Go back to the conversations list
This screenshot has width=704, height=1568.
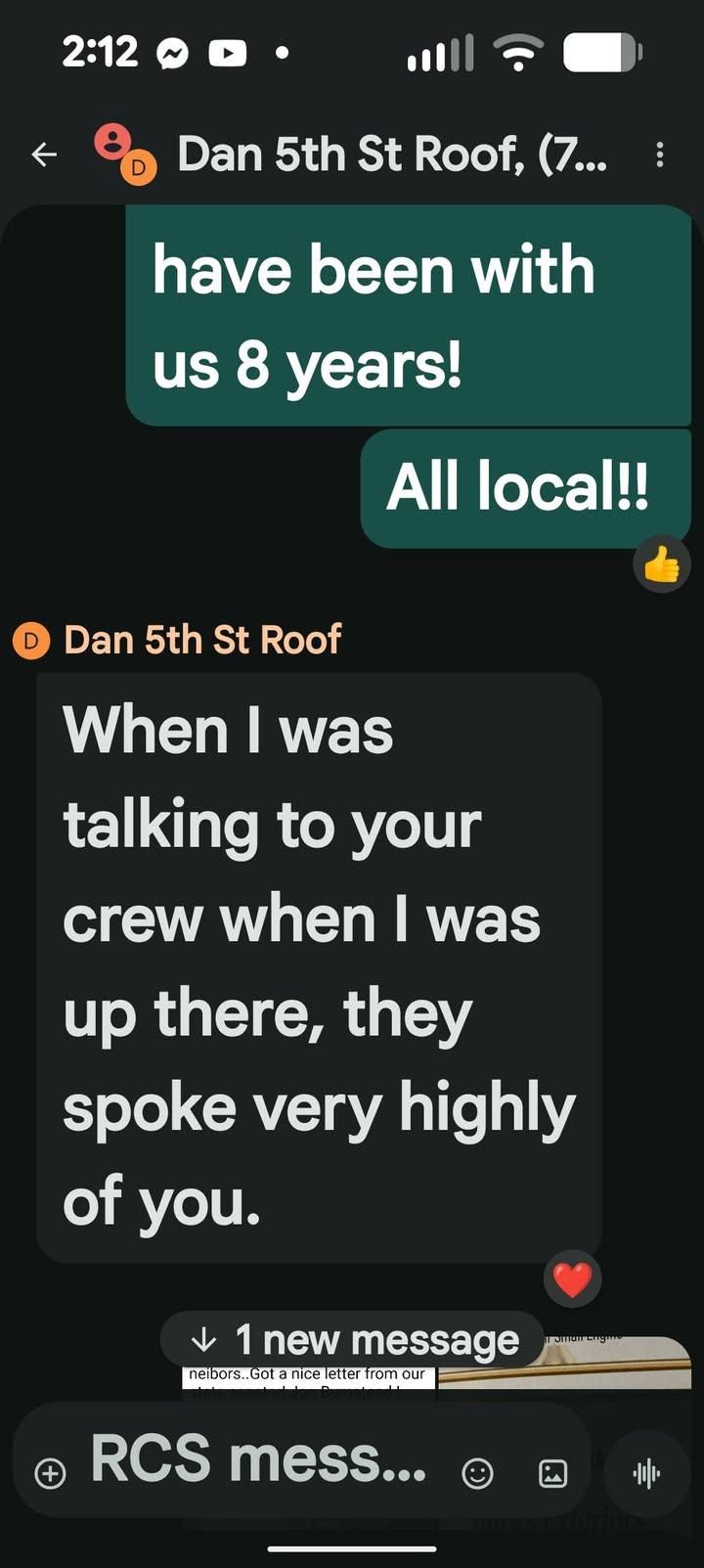[x=44, y=154]
